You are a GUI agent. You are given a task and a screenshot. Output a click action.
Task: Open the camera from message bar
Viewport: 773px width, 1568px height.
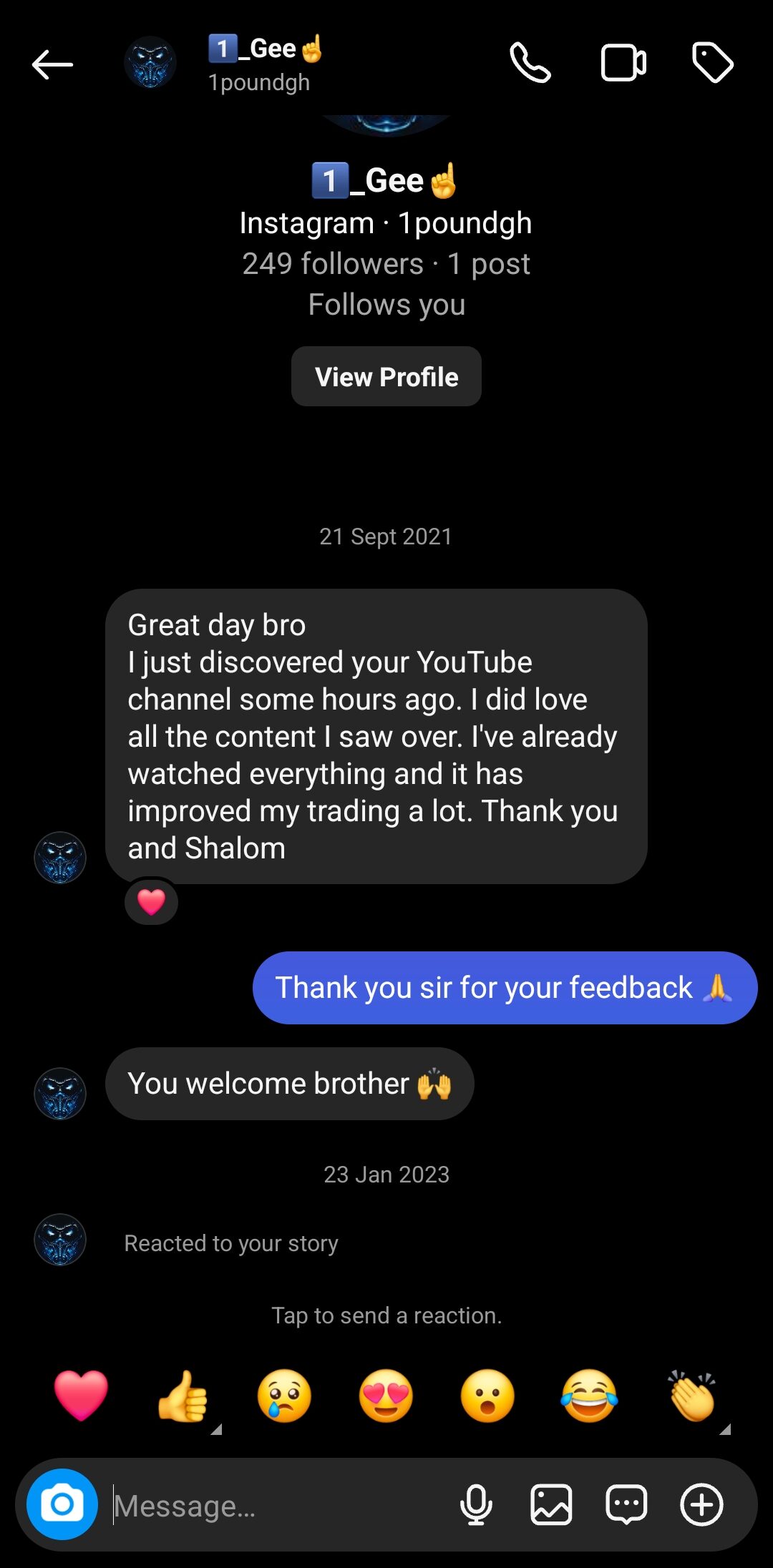tap(62, 1504)
